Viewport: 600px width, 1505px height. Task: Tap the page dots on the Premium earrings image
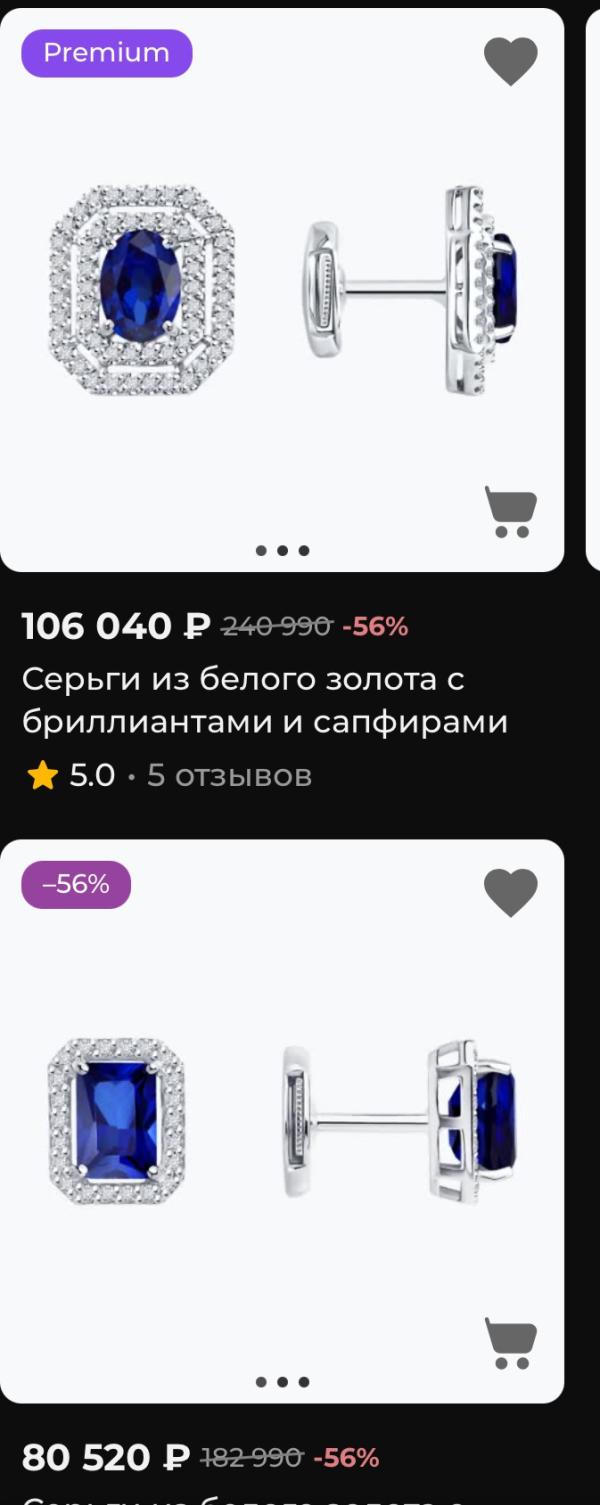tap(282, 550)
